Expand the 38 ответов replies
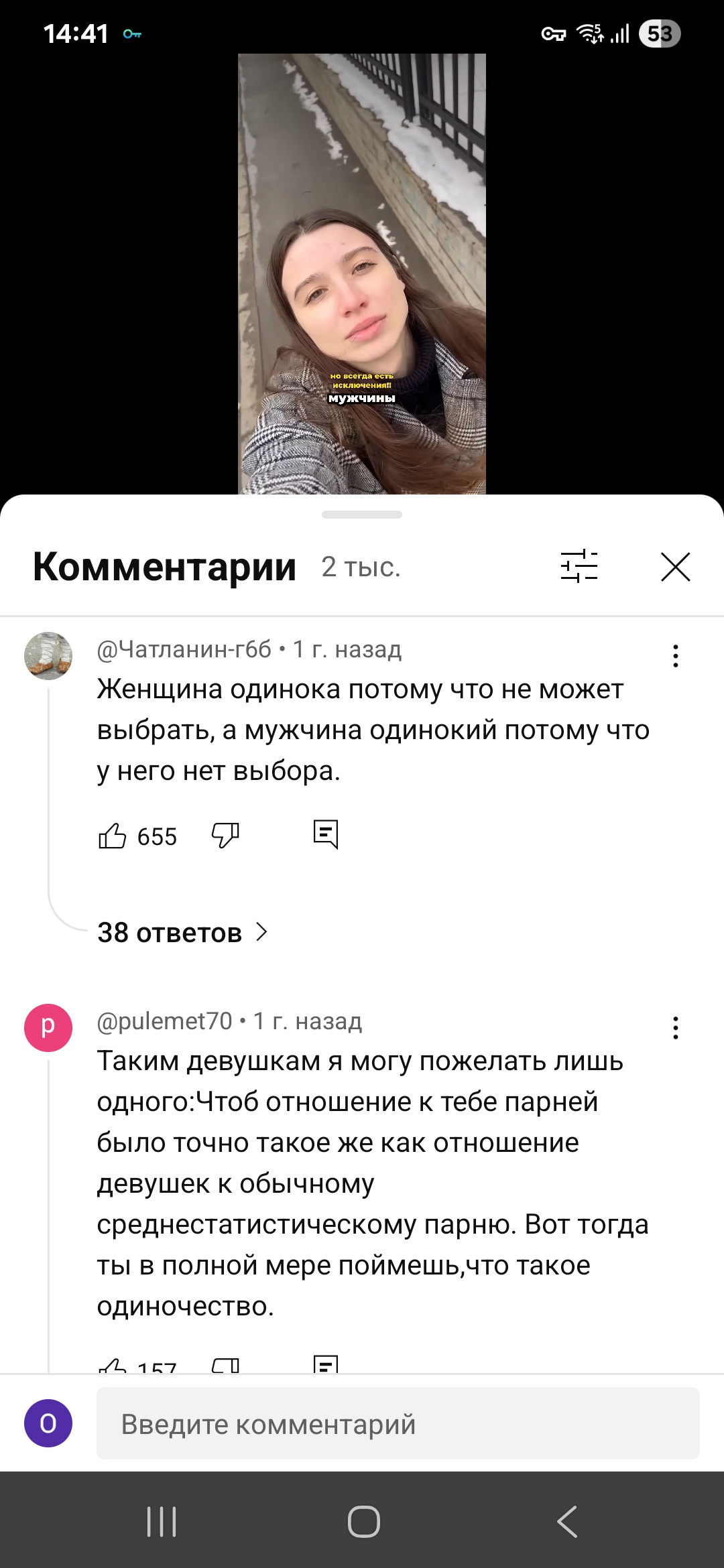The image size is (724, 1568). pos(182,932)
